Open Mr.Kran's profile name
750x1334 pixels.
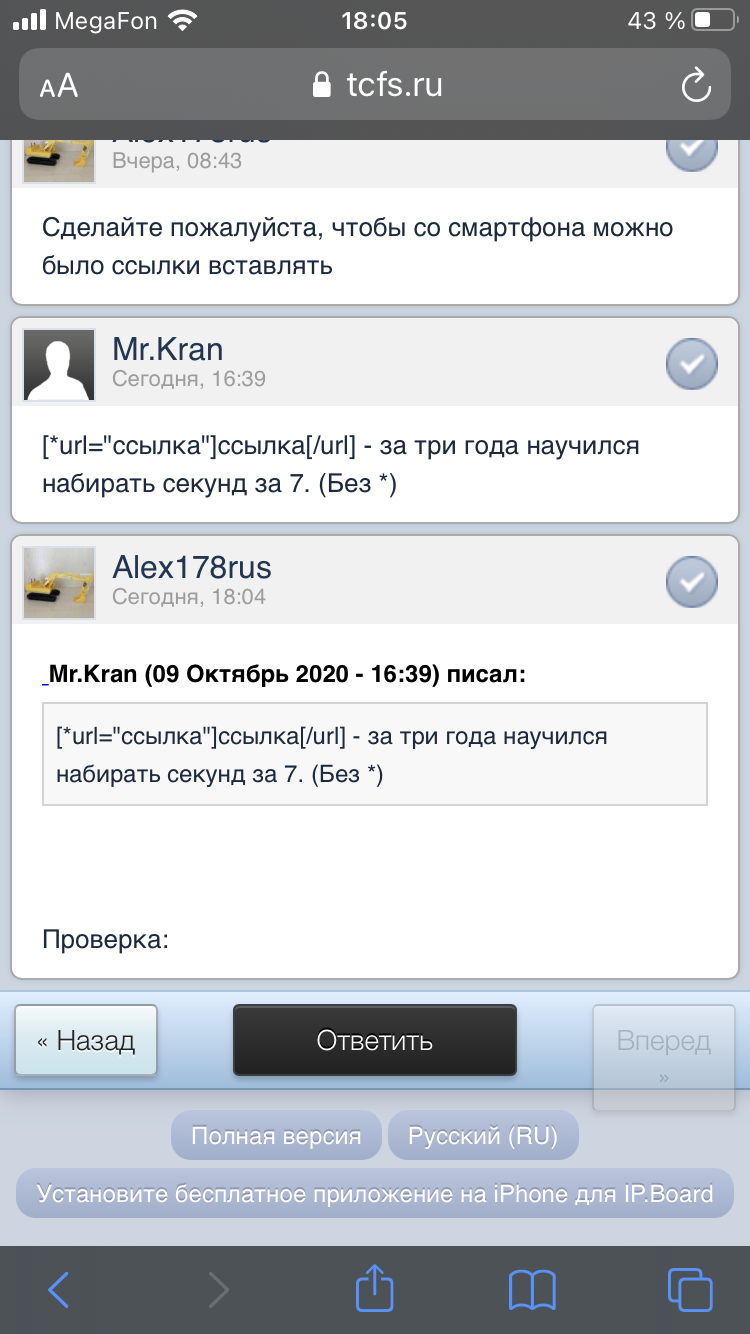point(168,349)
